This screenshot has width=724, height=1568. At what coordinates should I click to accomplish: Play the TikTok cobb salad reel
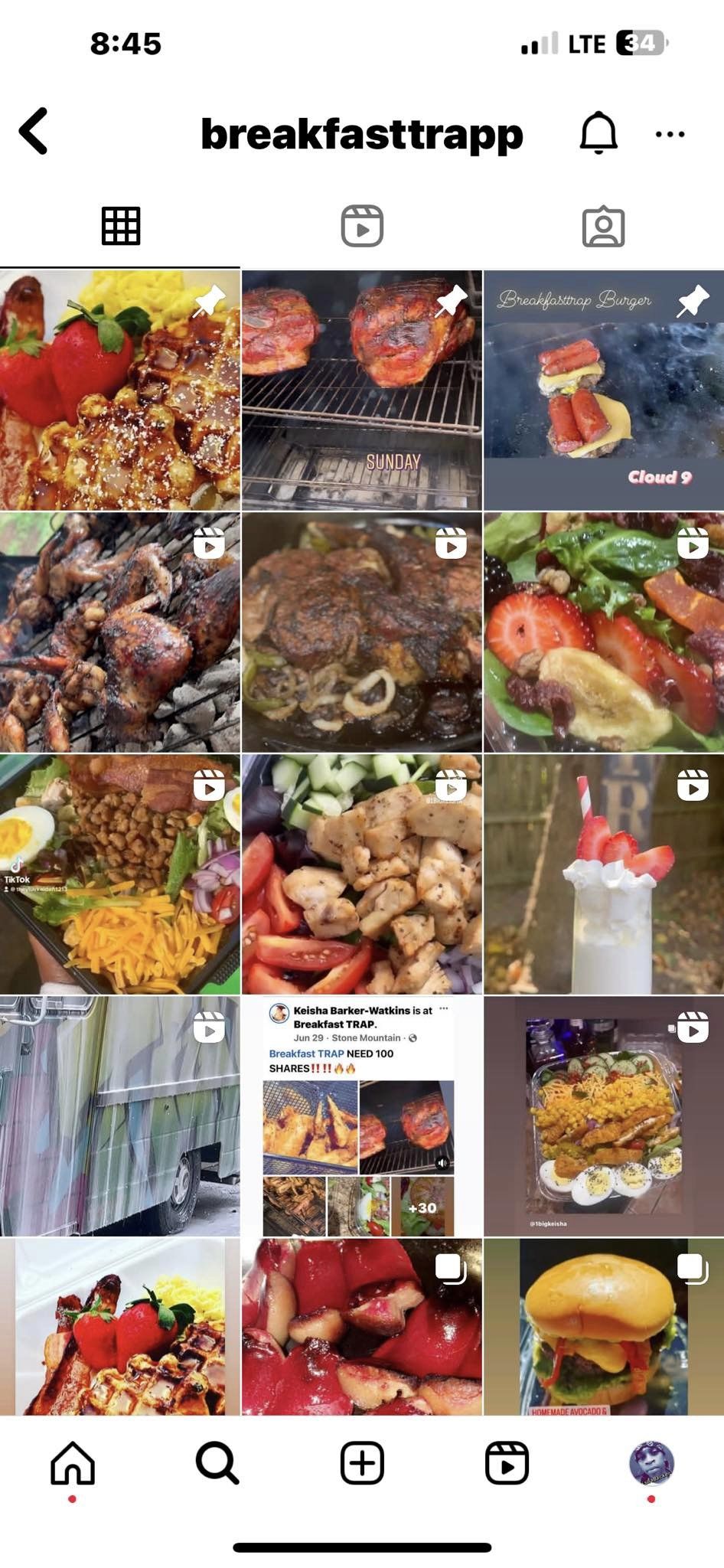[119, 874]
